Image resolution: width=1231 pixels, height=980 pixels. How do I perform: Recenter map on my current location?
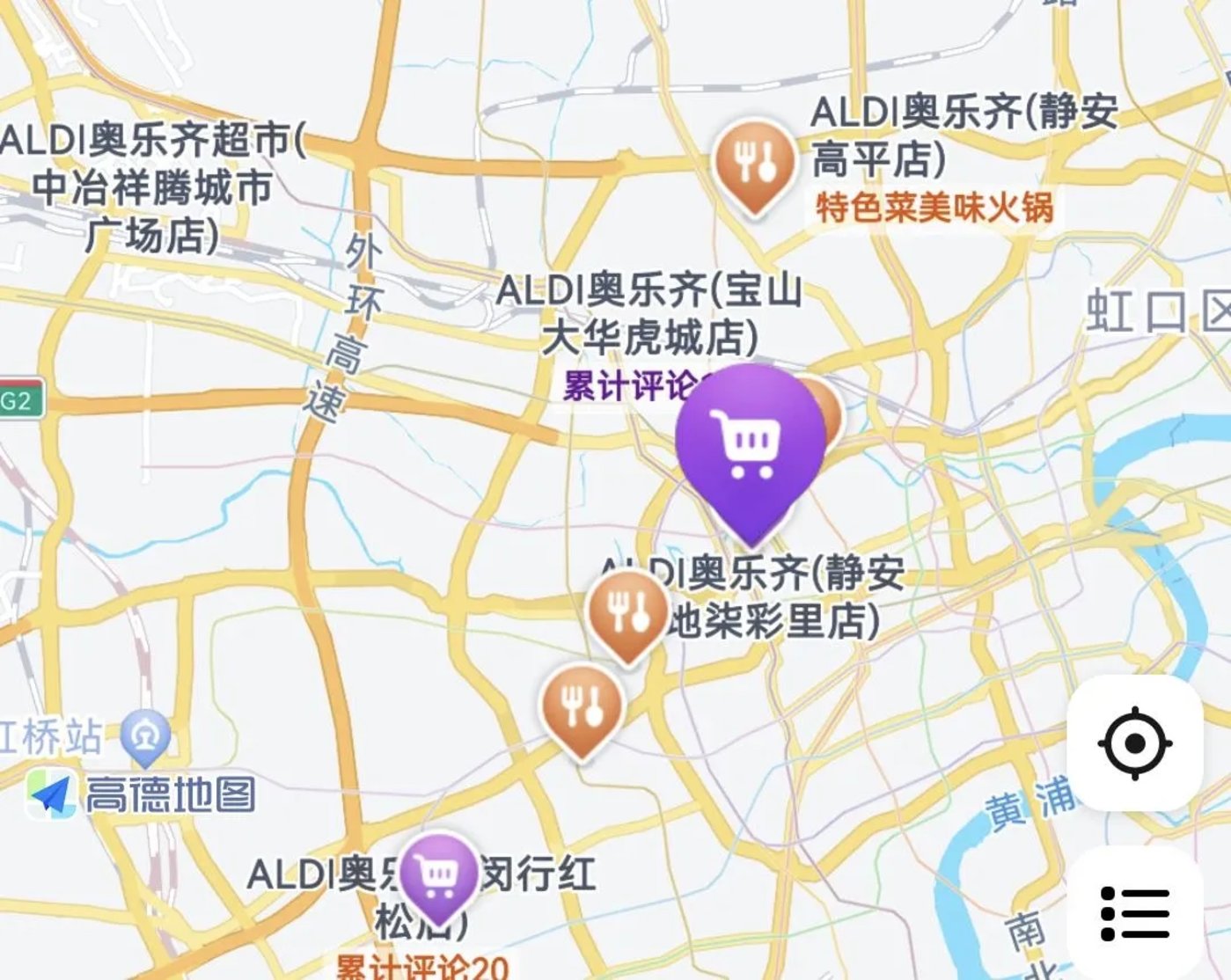[1134, 743]
